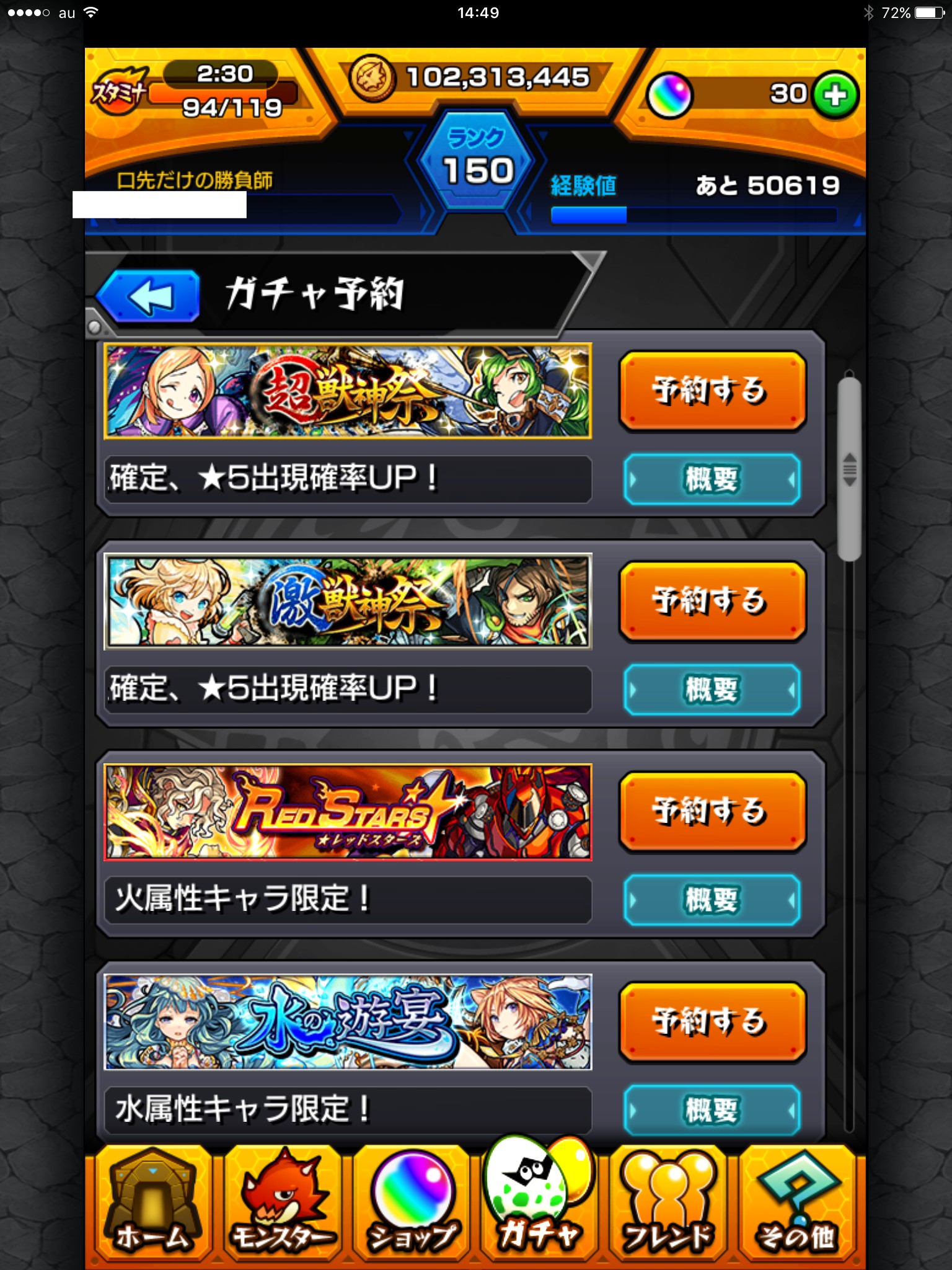Open 概要 for the 激獣神祭 gacha
Viewport: 952px width, 1270px height.
[x=712, y=690]
